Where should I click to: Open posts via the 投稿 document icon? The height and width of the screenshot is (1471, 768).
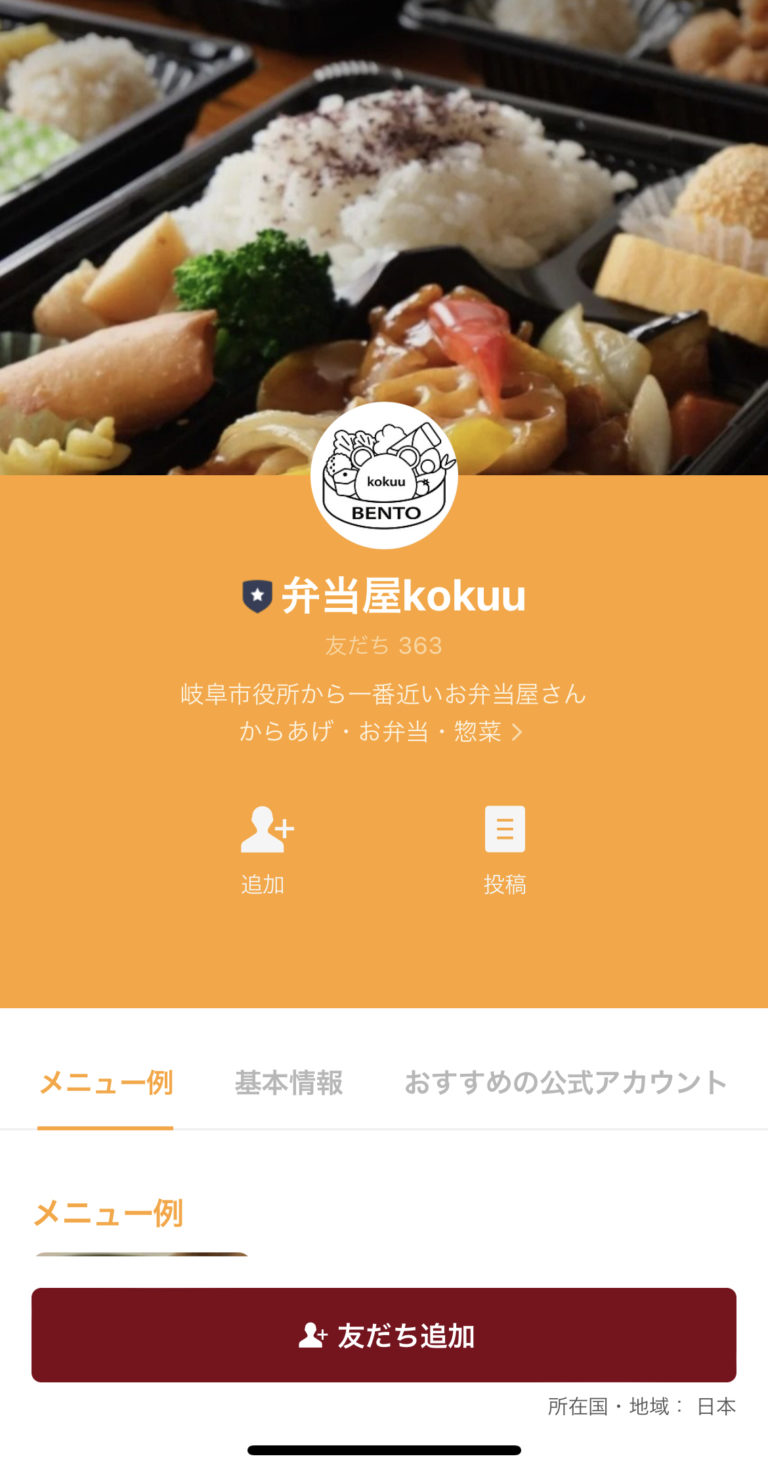click(505, 829)
